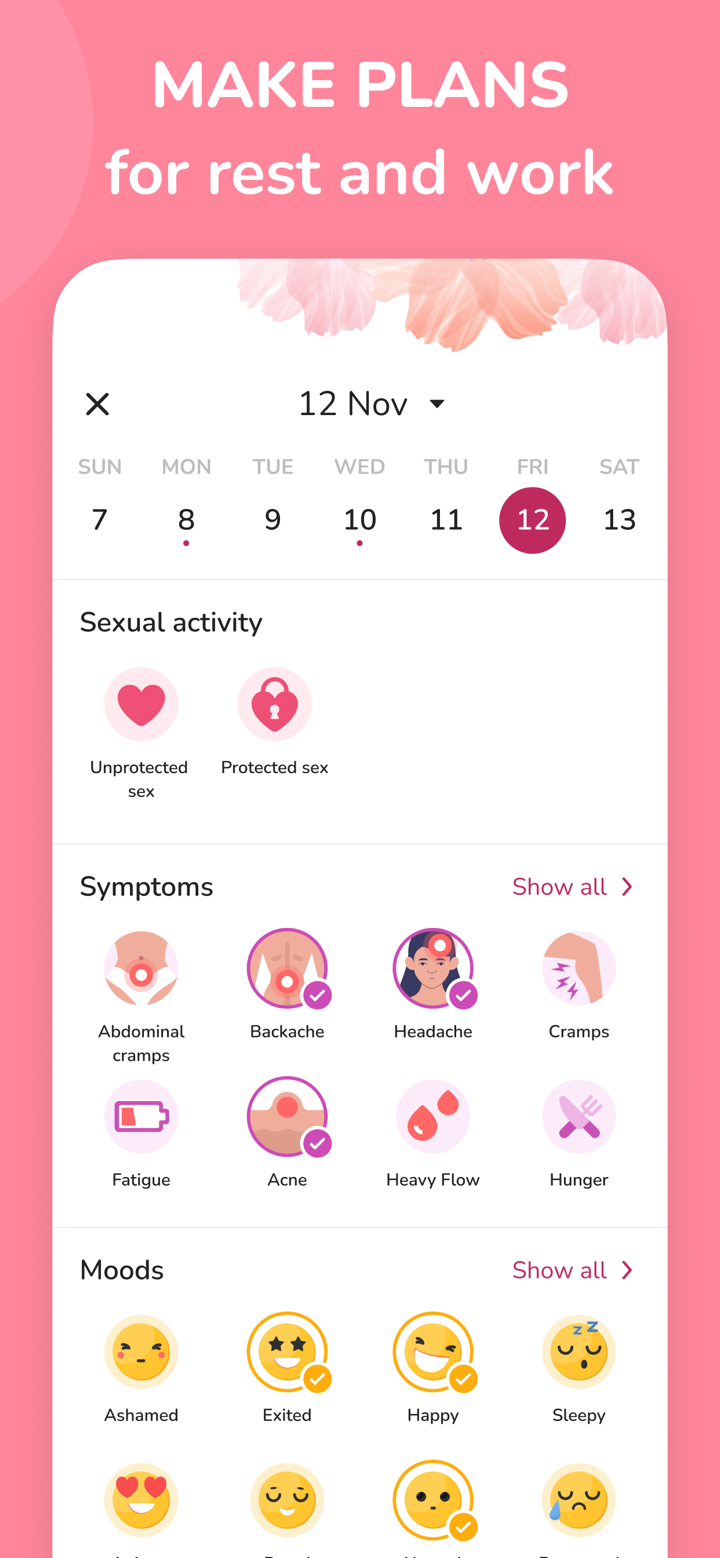The height and width of the screenshot is (1558, 720).
Task: Select the Protected sex icon
Action: pos(274,703)
